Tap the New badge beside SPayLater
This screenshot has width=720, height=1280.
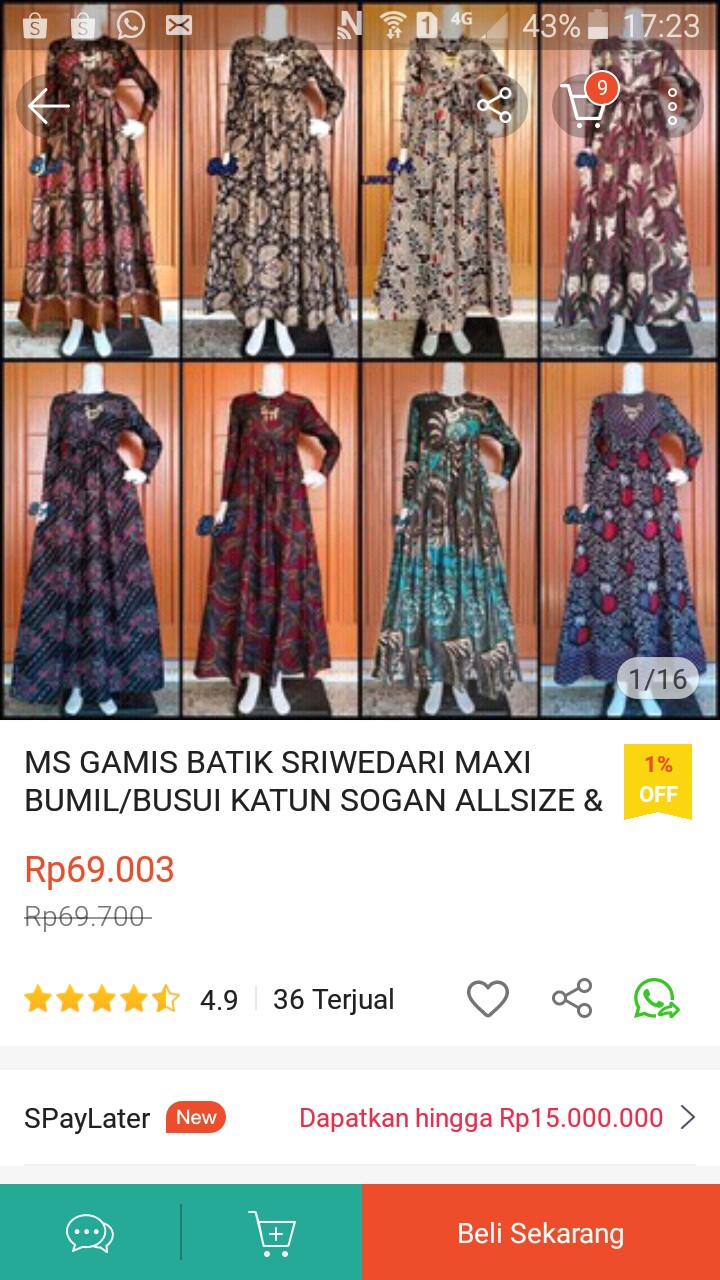click(x=196, y=1117)
